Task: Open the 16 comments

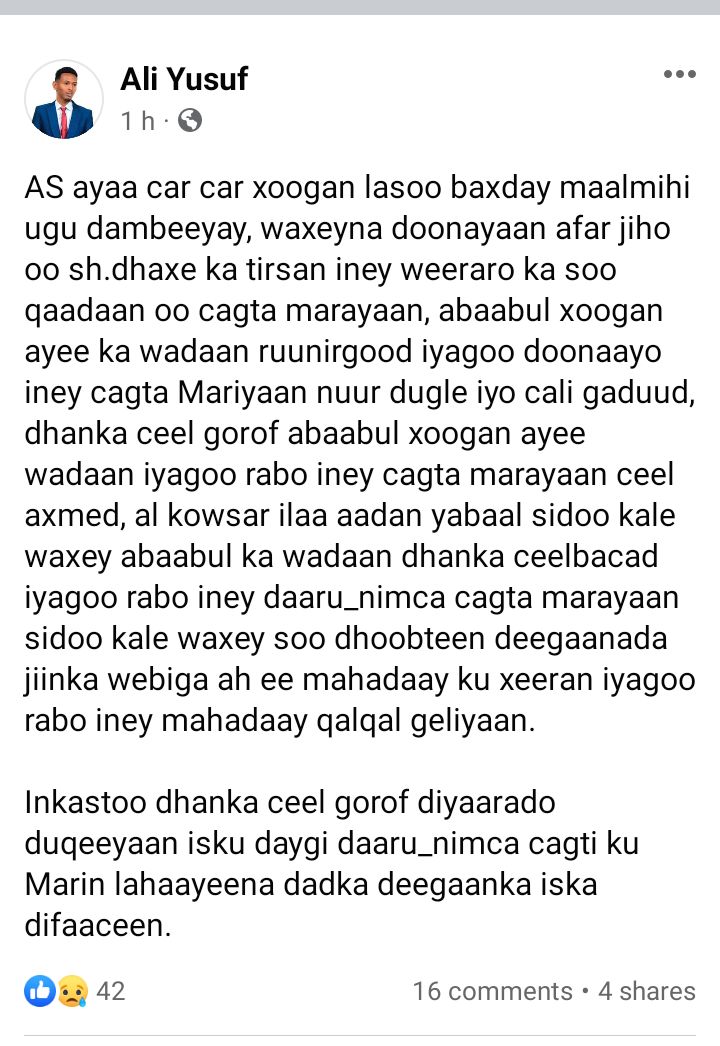Action: [492, 991]
